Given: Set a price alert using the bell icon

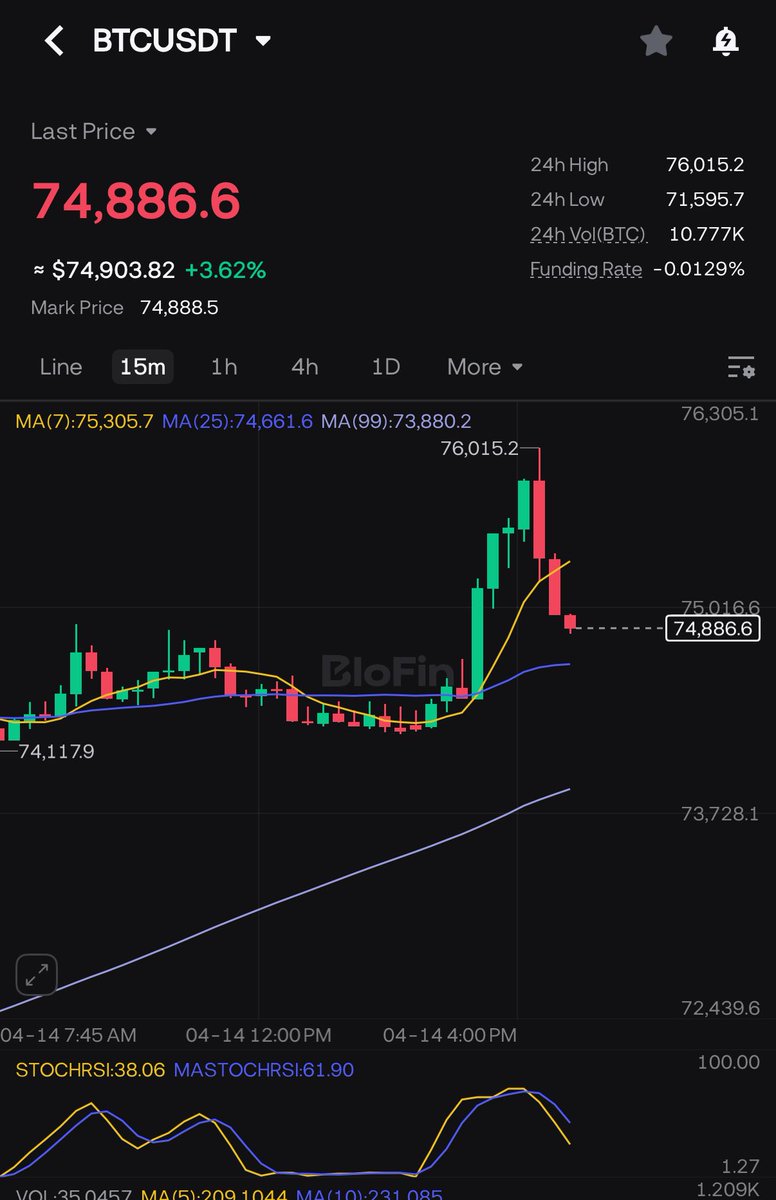Looking at the screenshot, I should [x=725, y=41].
